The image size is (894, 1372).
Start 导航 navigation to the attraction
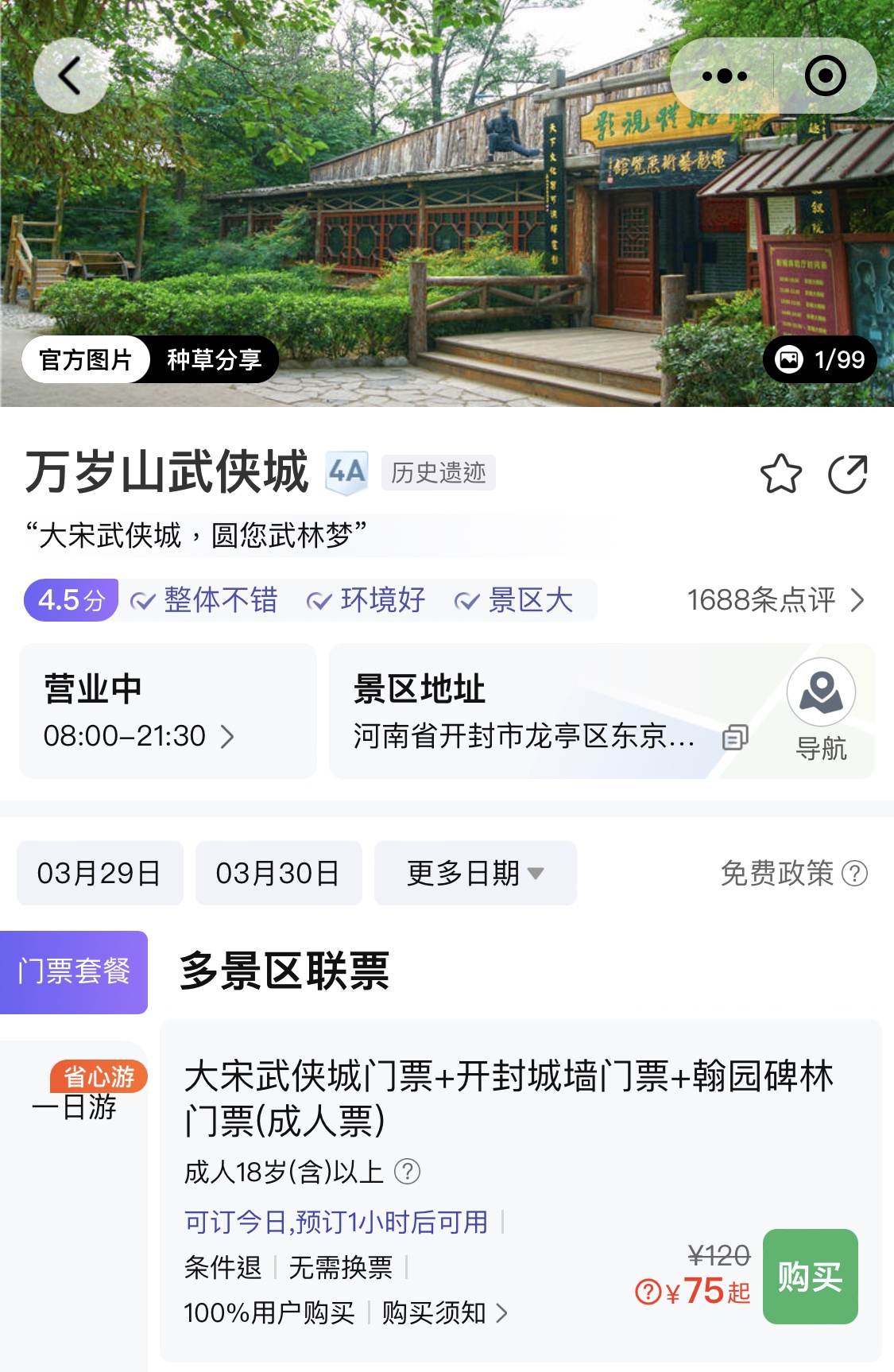[x=821, y=710]
